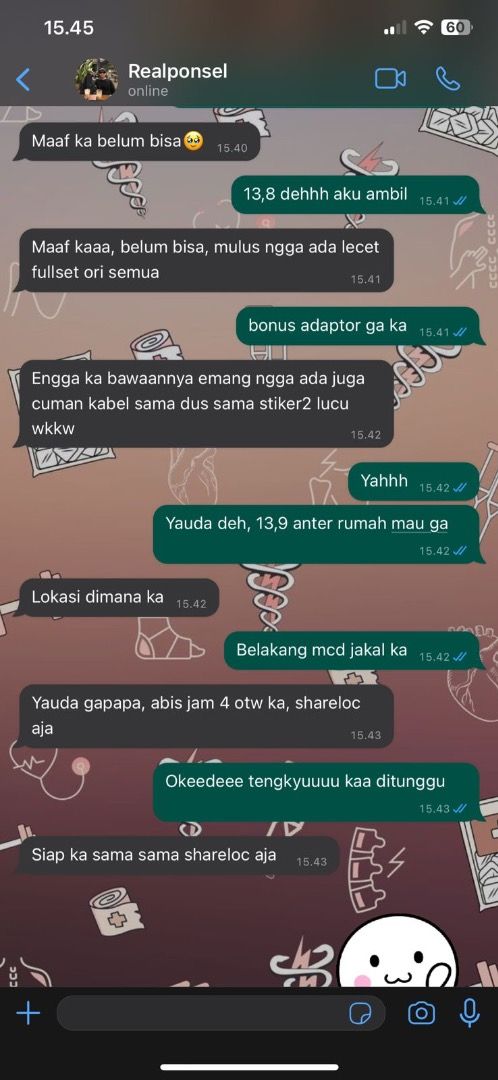
Task: Start a video call with Realponsel
Action: pyautogui.click(x=390, y=79)
